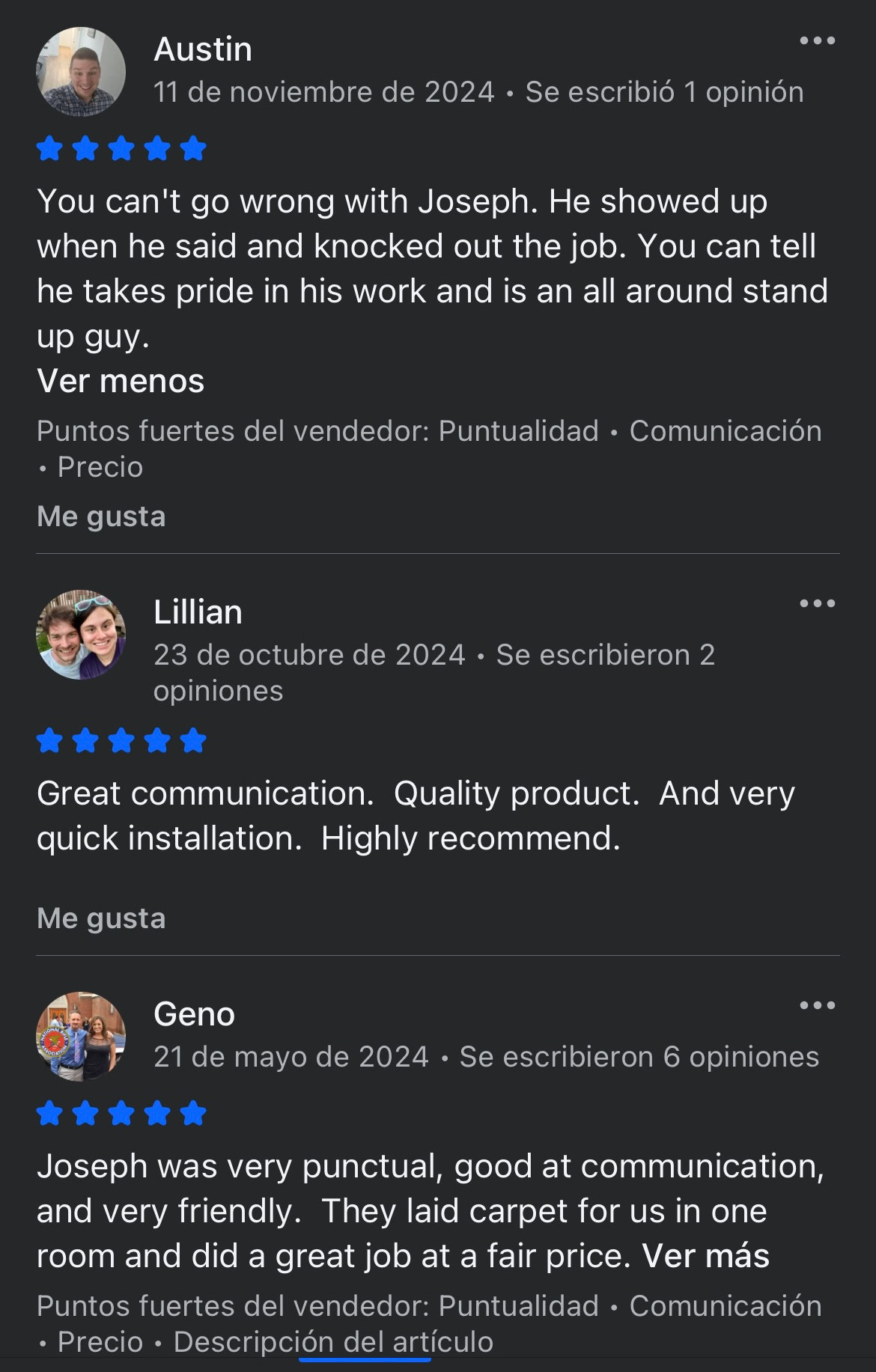Image resolution: width=876 pixels, height=1372 pixels.
Task: Open the options menu on Lillian's review
Action: click(x=817, y=603)
